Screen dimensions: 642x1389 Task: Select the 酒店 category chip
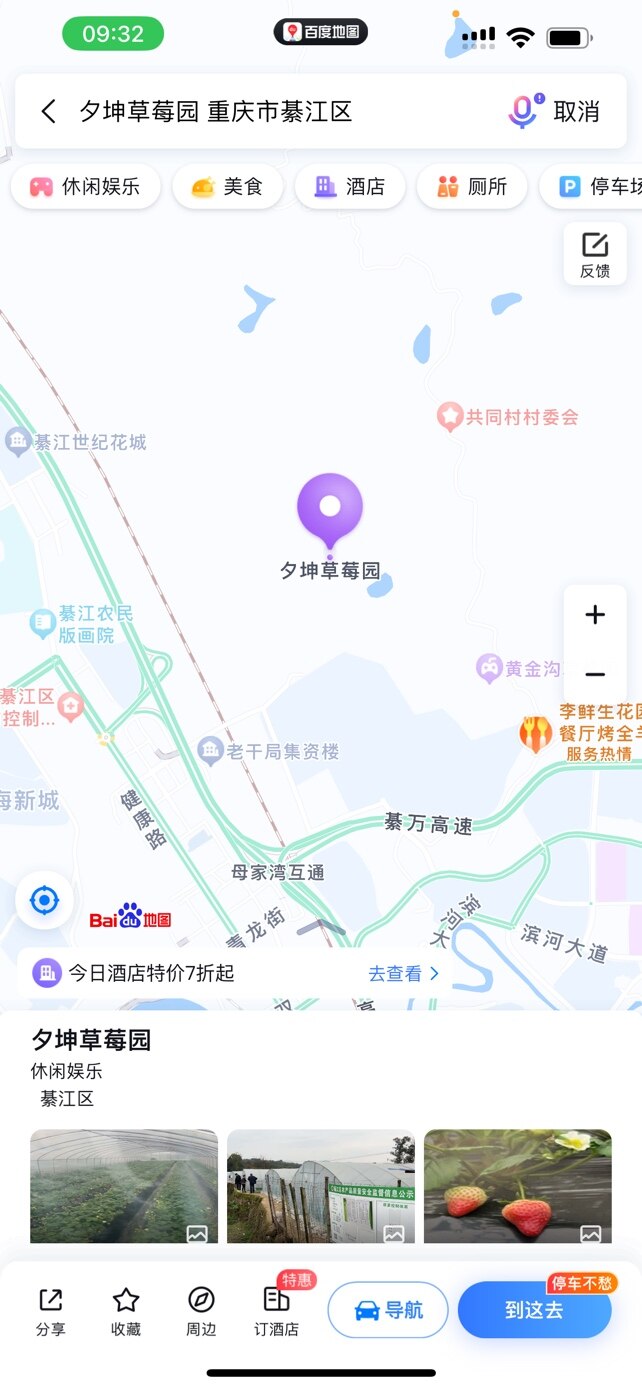(350, 187)
